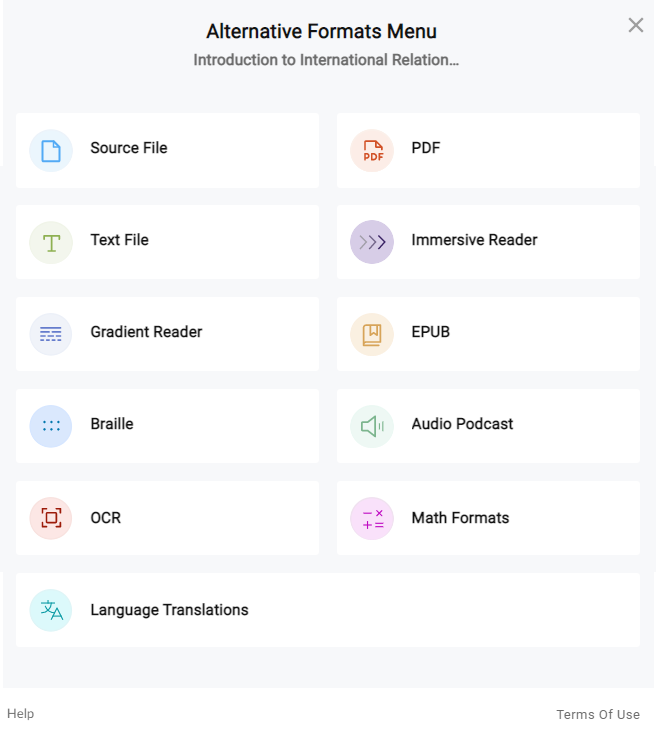Choose the PDF format option
656x738 pixels.
coord(488,150)
